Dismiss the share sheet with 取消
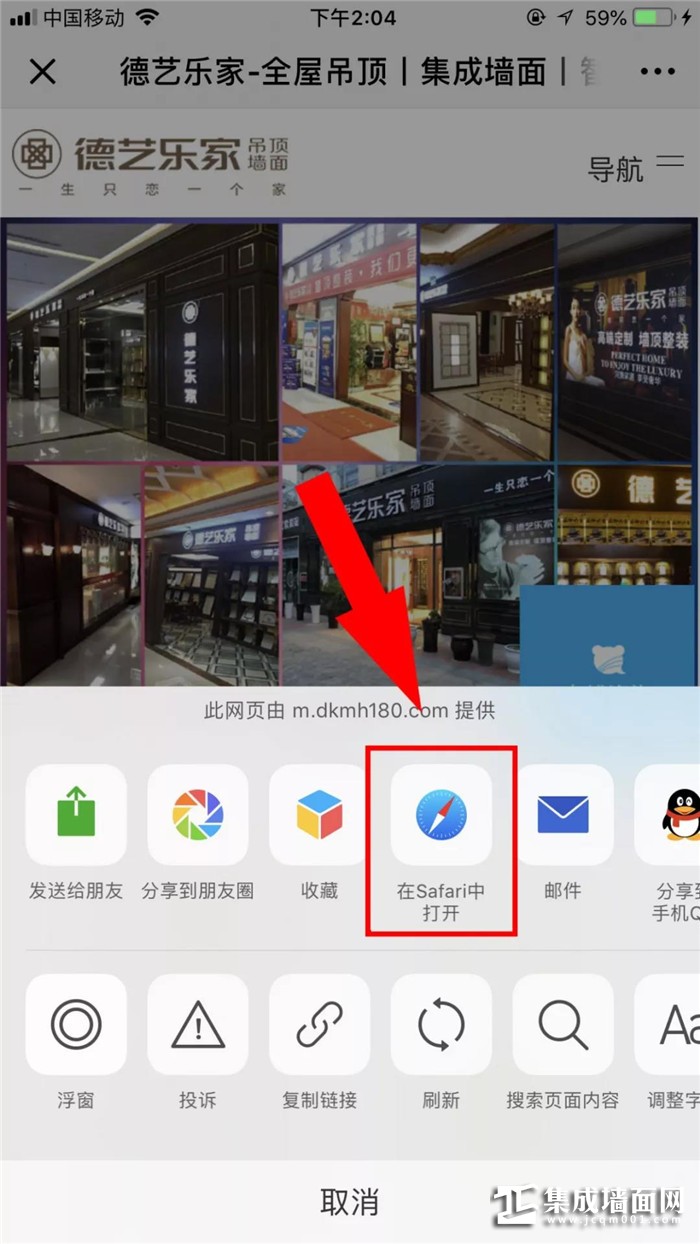The height and width of the screenshot is (1244, 700). [x=349, y=1201]
